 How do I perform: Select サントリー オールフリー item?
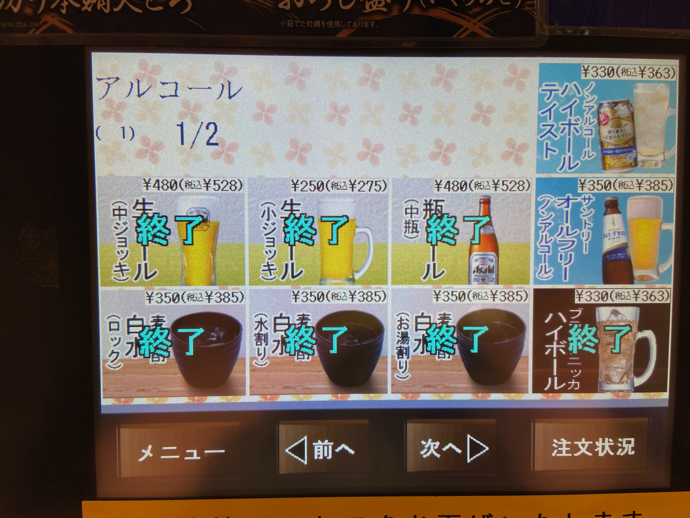(603, 232)
